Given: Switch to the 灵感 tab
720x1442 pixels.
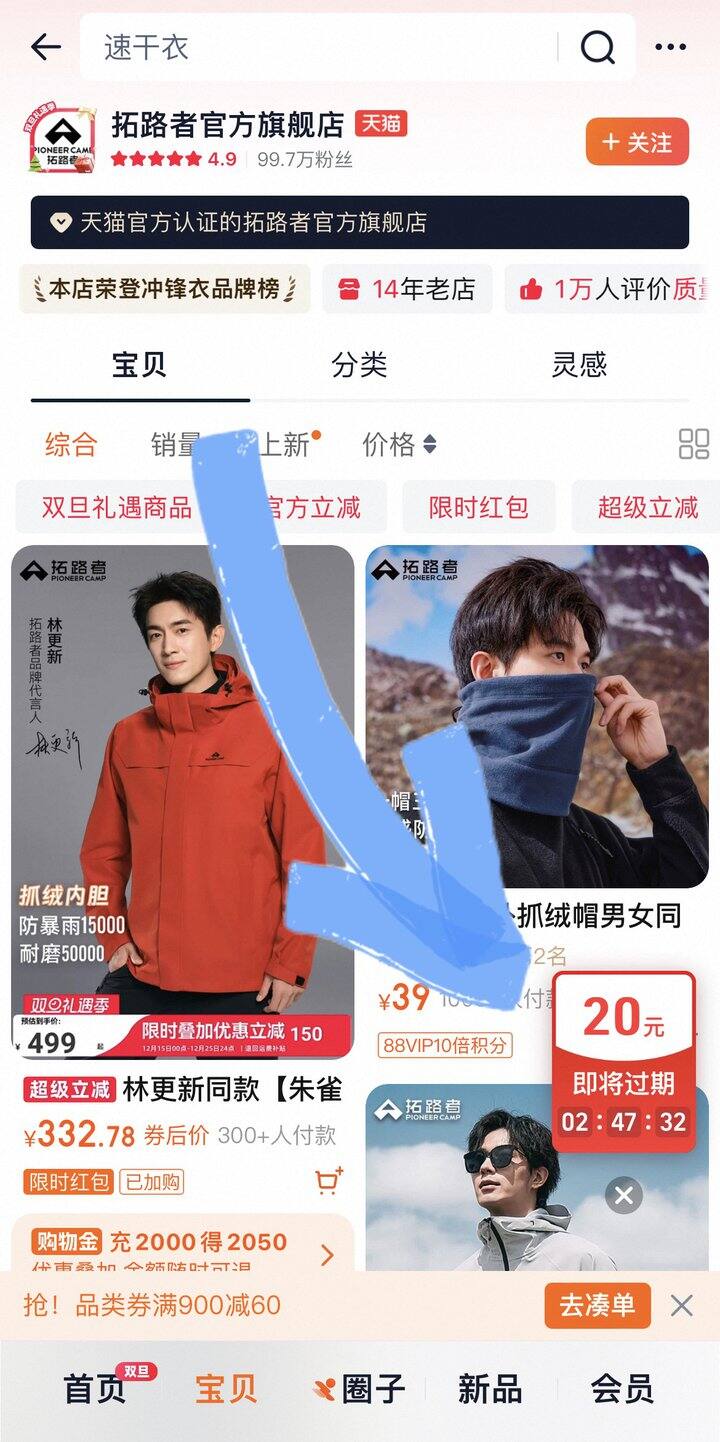Looking at the screenshot, I should click(579, 364).
